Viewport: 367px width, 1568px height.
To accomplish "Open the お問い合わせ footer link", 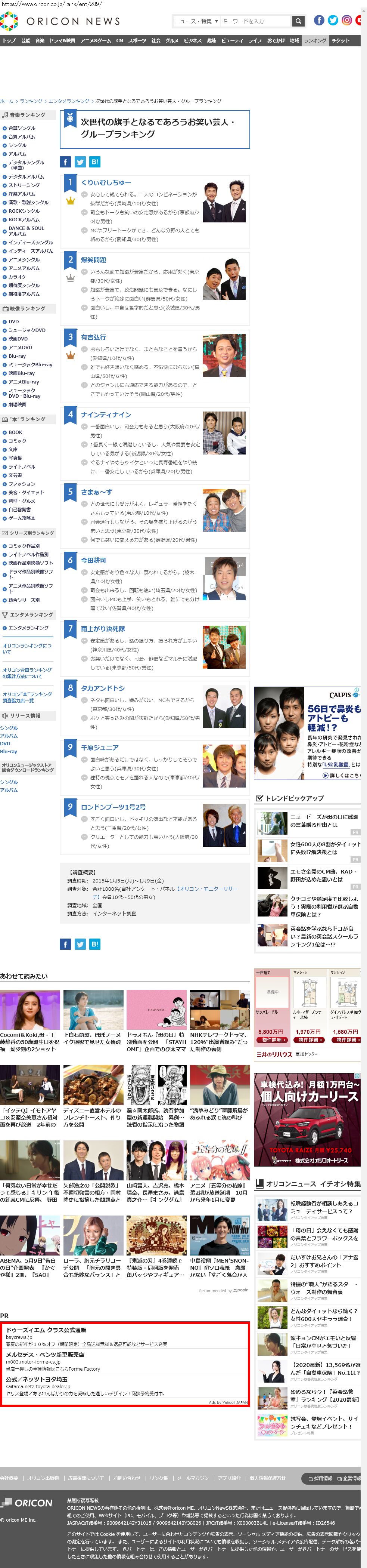I will (127, 1478).
